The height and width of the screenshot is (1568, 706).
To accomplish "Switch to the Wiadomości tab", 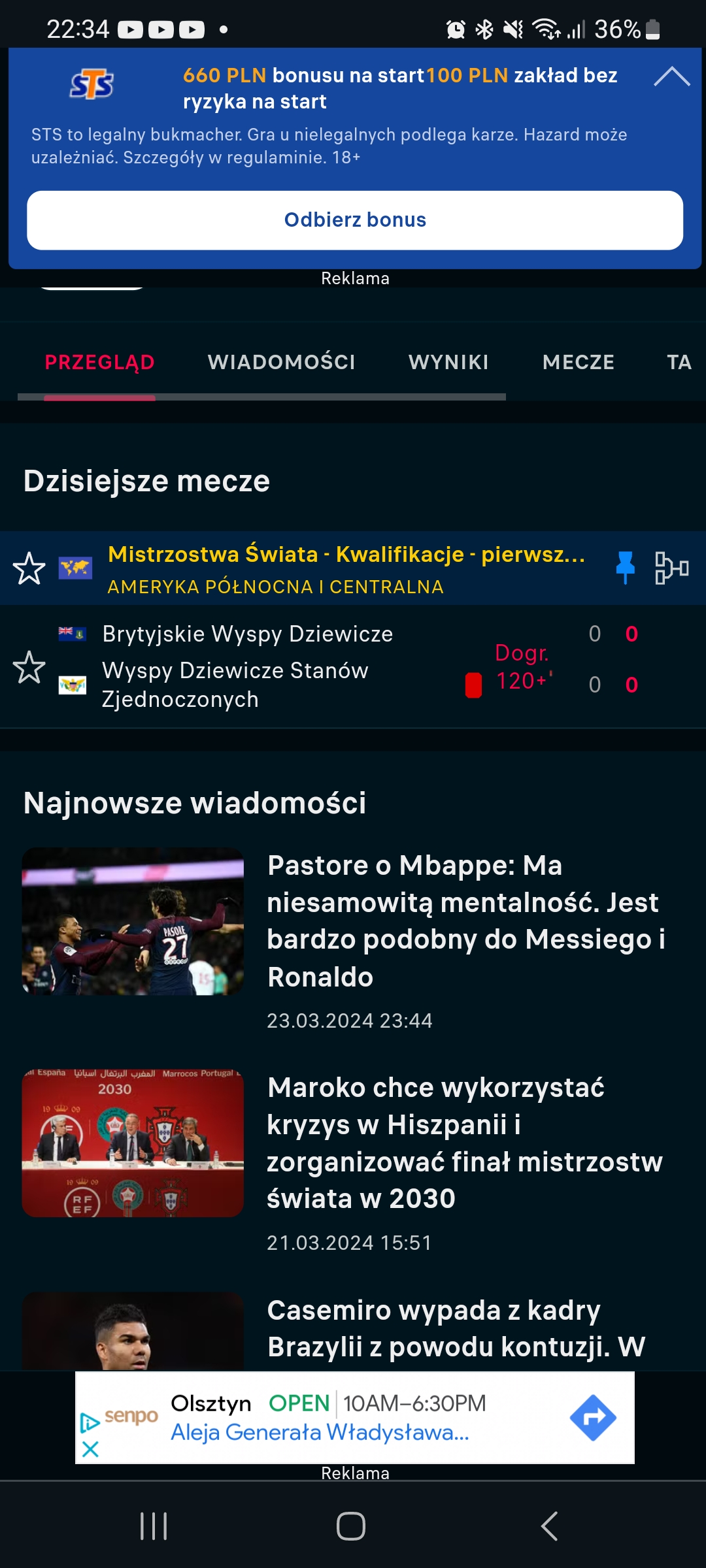I will pos(281,362).
